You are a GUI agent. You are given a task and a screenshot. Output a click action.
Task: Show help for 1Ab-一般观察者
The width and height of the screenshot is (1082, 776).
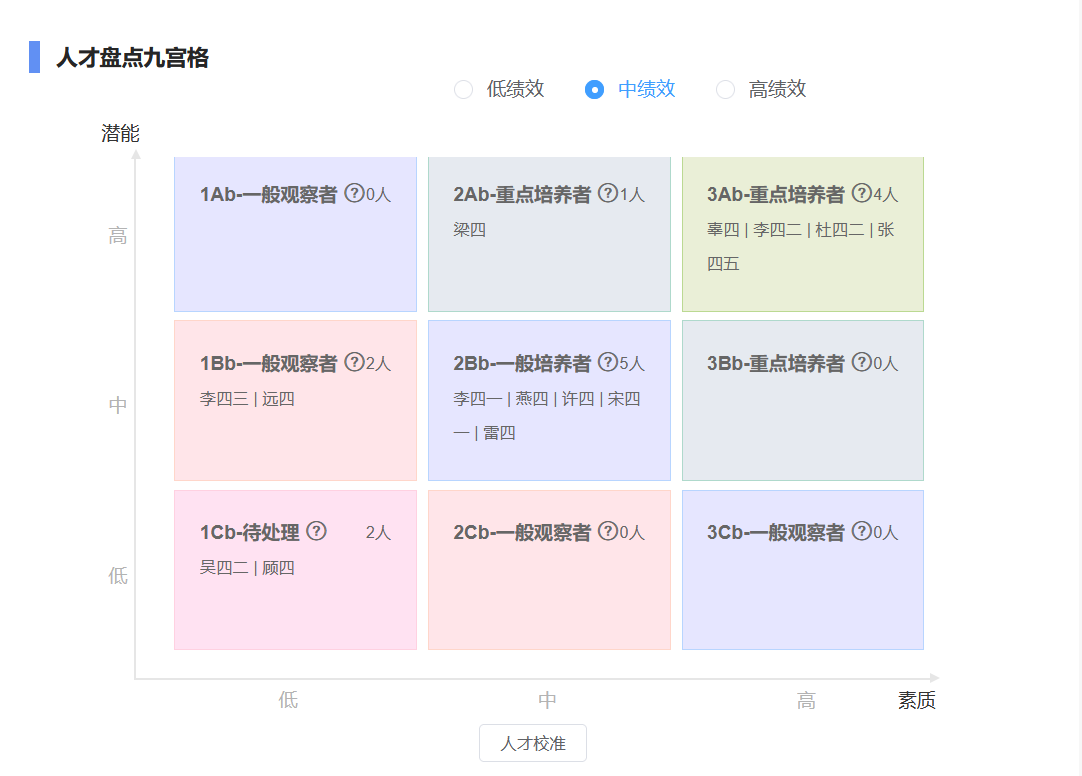[354, 193]
